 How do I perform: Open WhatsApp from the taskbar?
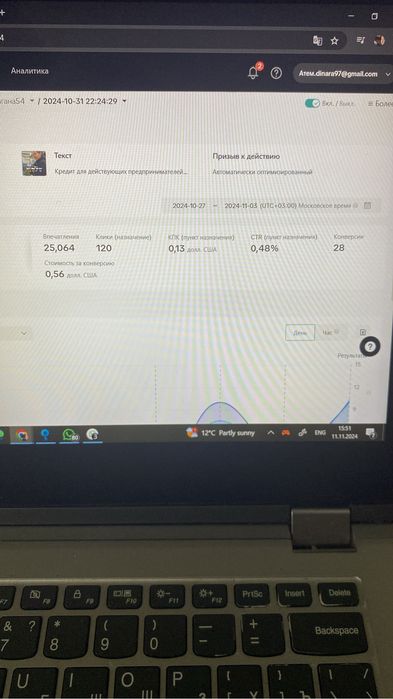[x=70, y=434]
